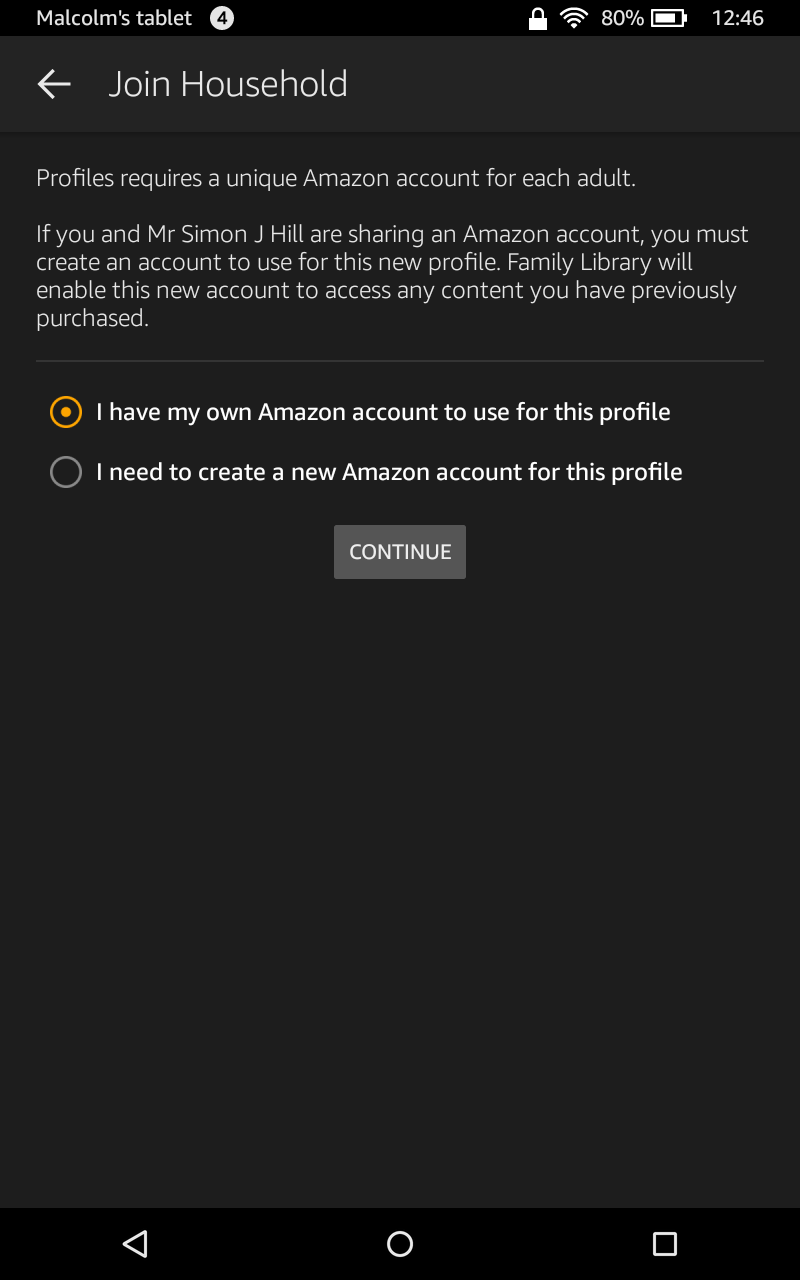The image size is (800, 1280).
Task: Go to the home screen
Action: click(x=400, y=1244)
